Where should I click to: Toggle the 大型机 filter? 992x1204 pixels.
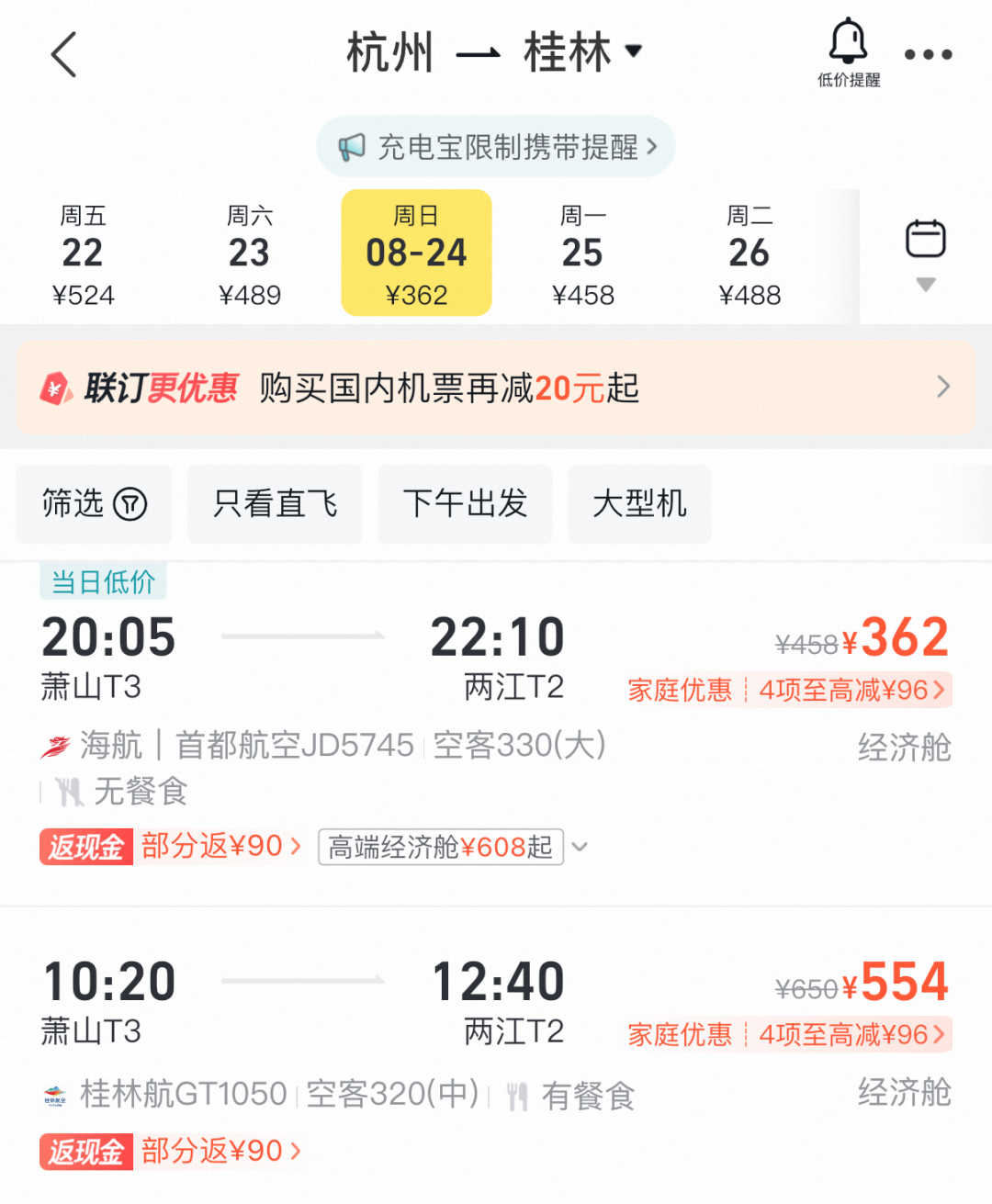639,504
